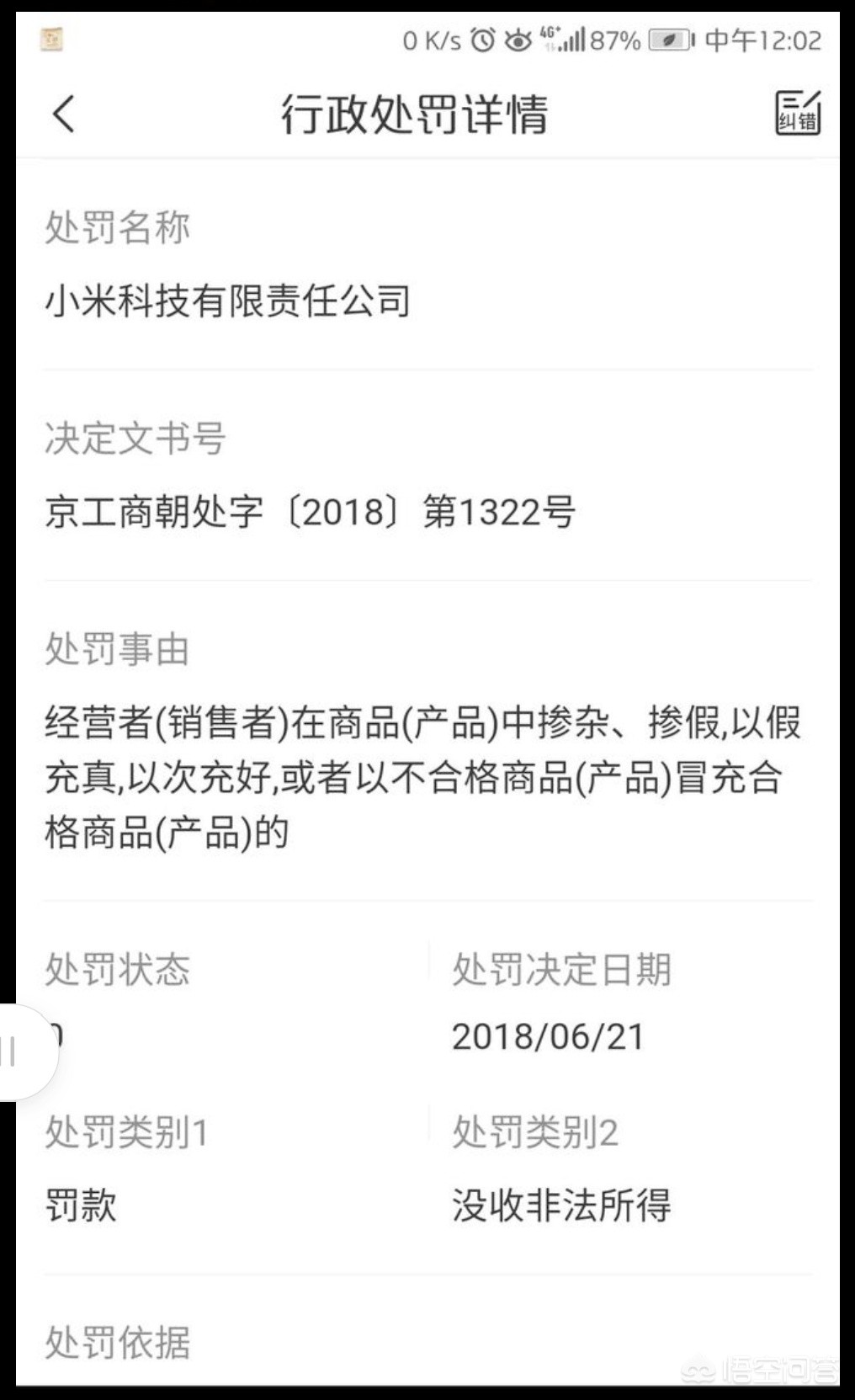Go back from 行政处罚详情 page
This screenshot has height=1400, width=855.
tap(64, 114)
